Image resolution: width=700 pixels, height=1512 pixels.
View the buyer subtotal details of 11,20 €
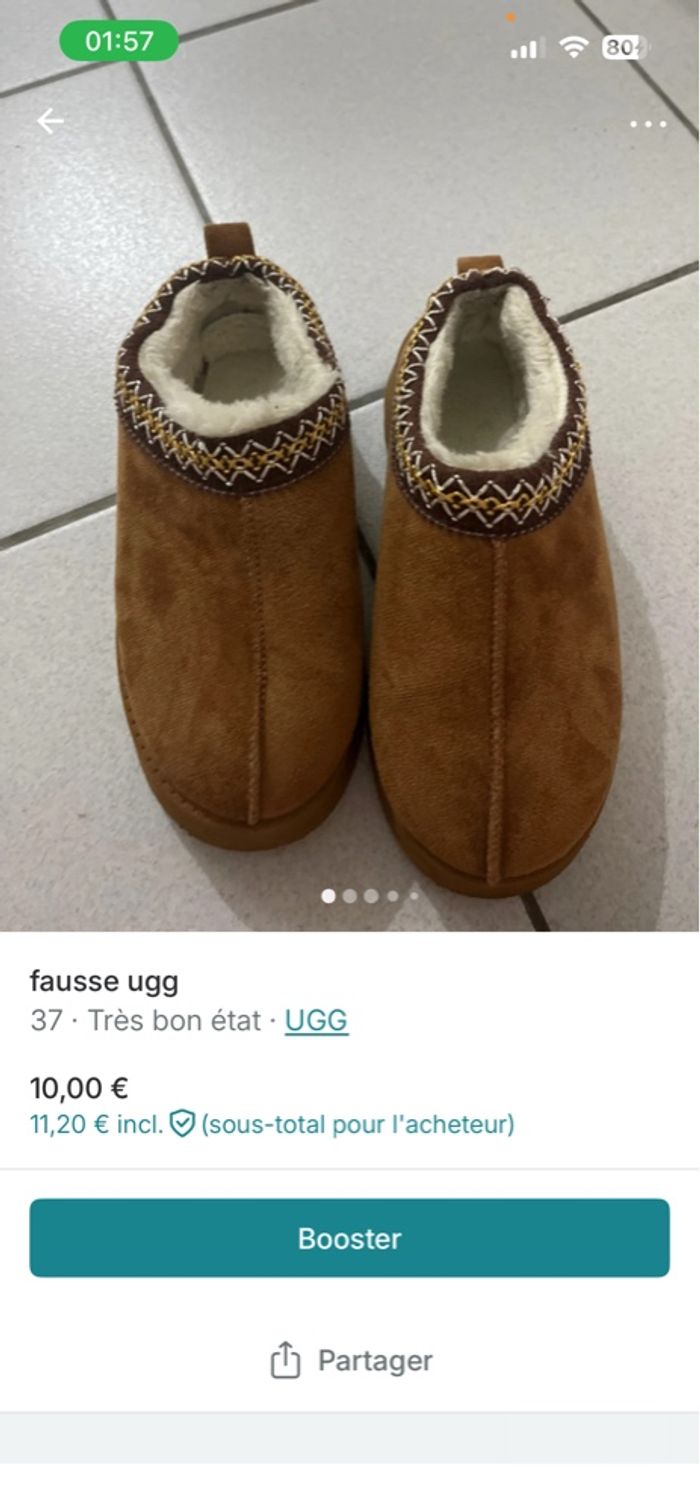272,1124
